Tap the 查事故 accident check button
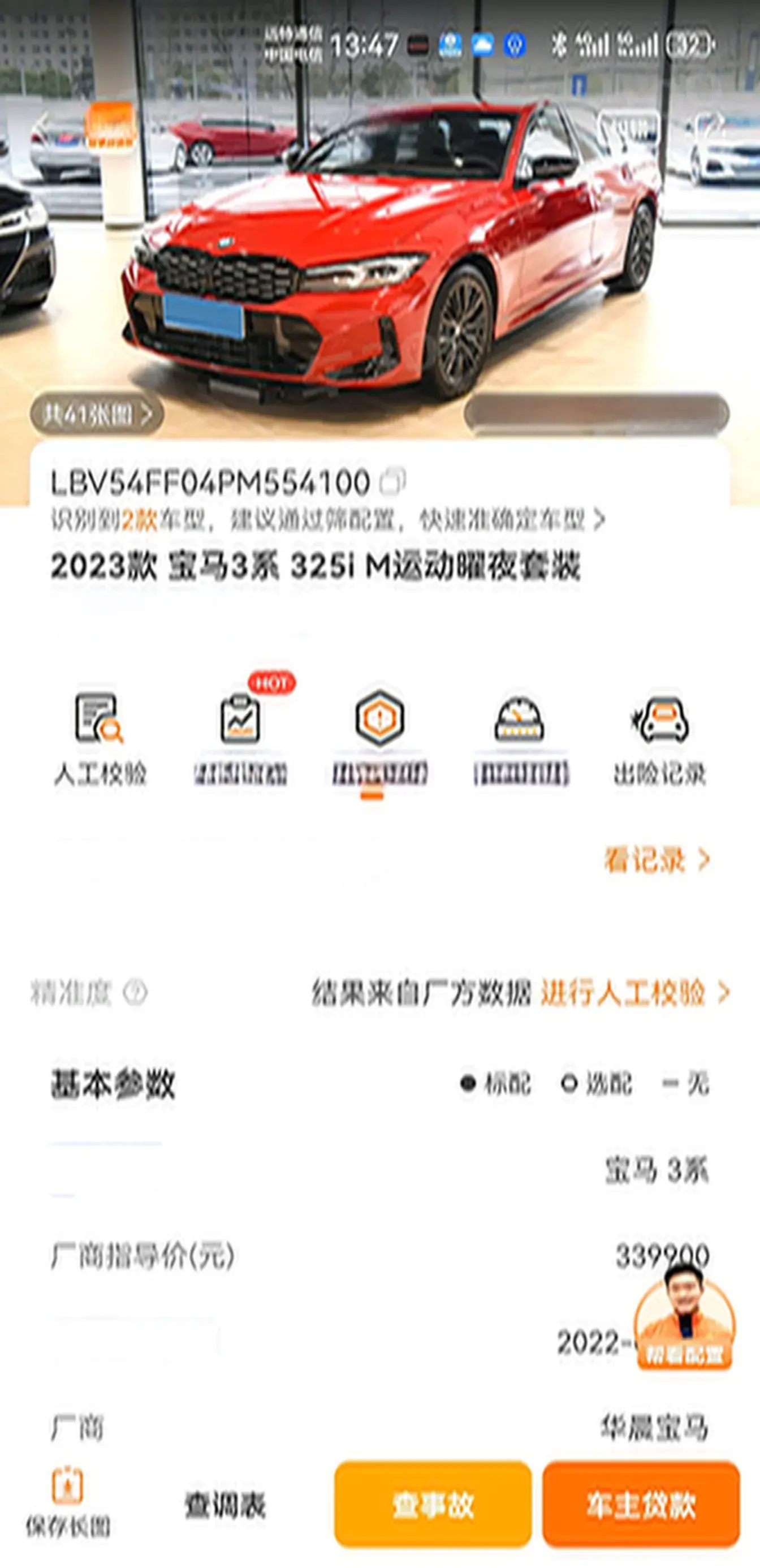The width and height of the screenshot is (760, 1568). tap(433, 1505)
